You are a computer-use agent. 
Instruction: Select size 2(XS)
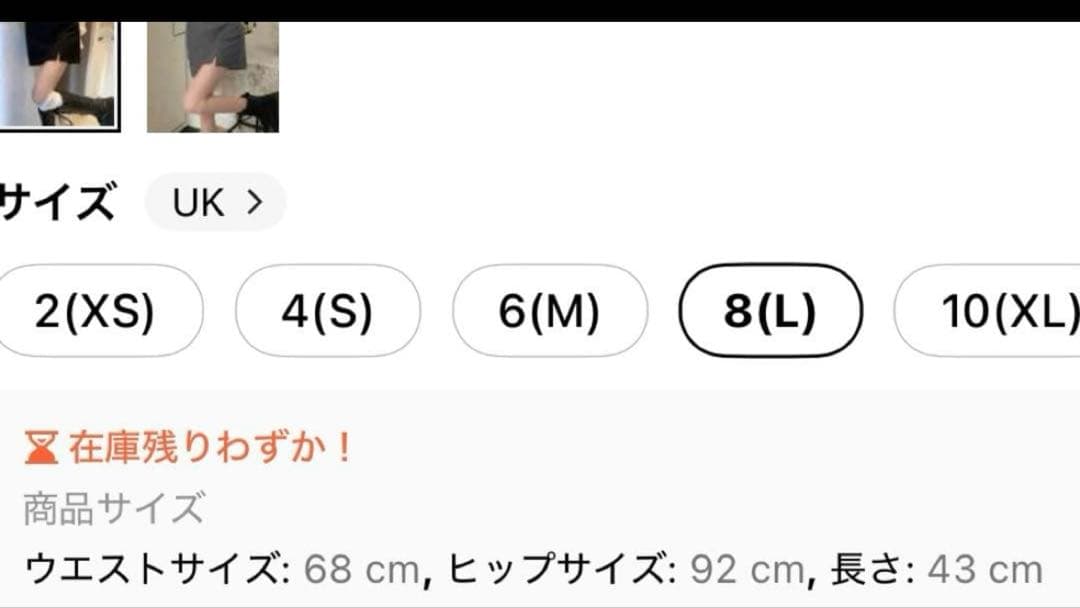tap(95, 312)
